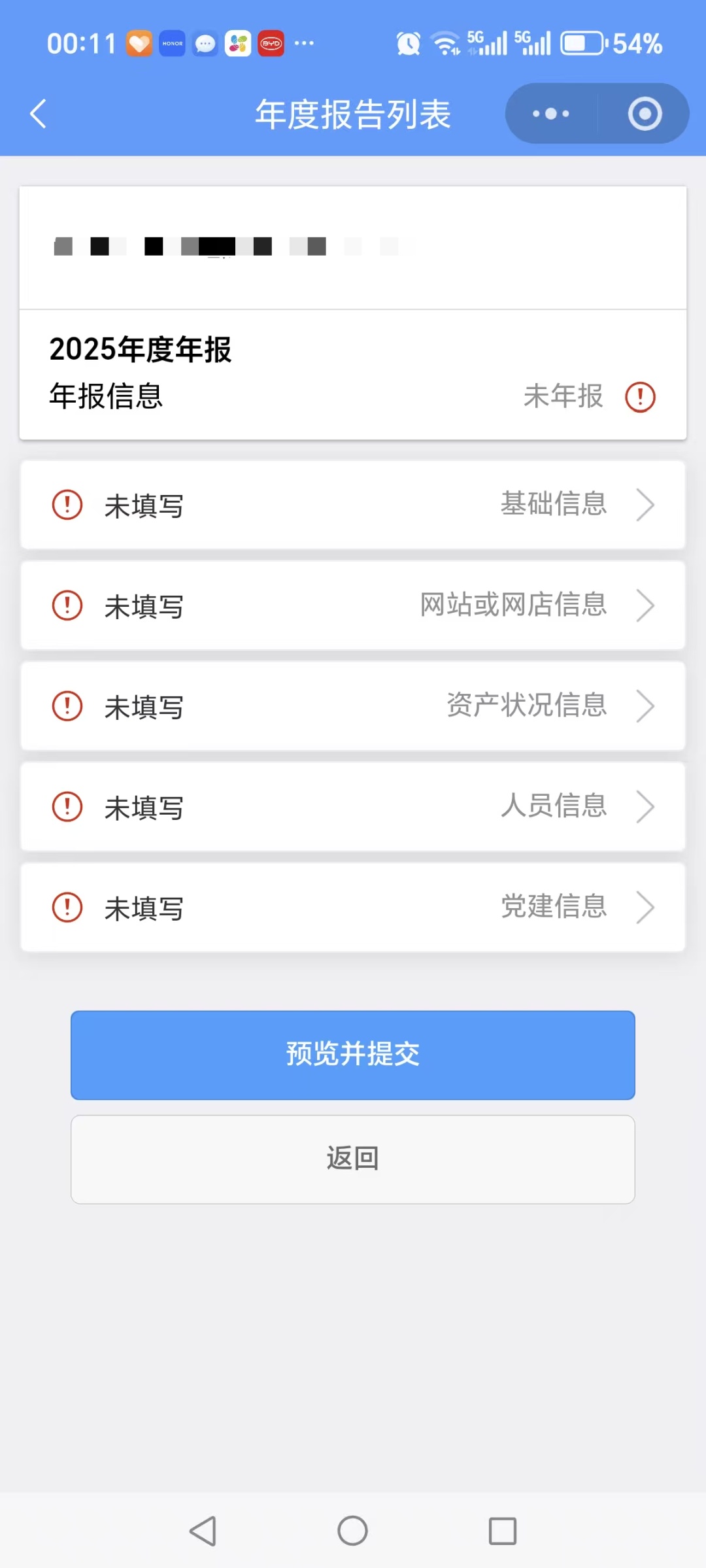706x1568 pixels.
Task: Open the 网站或网店信息 section
Action: coord(353,605)
